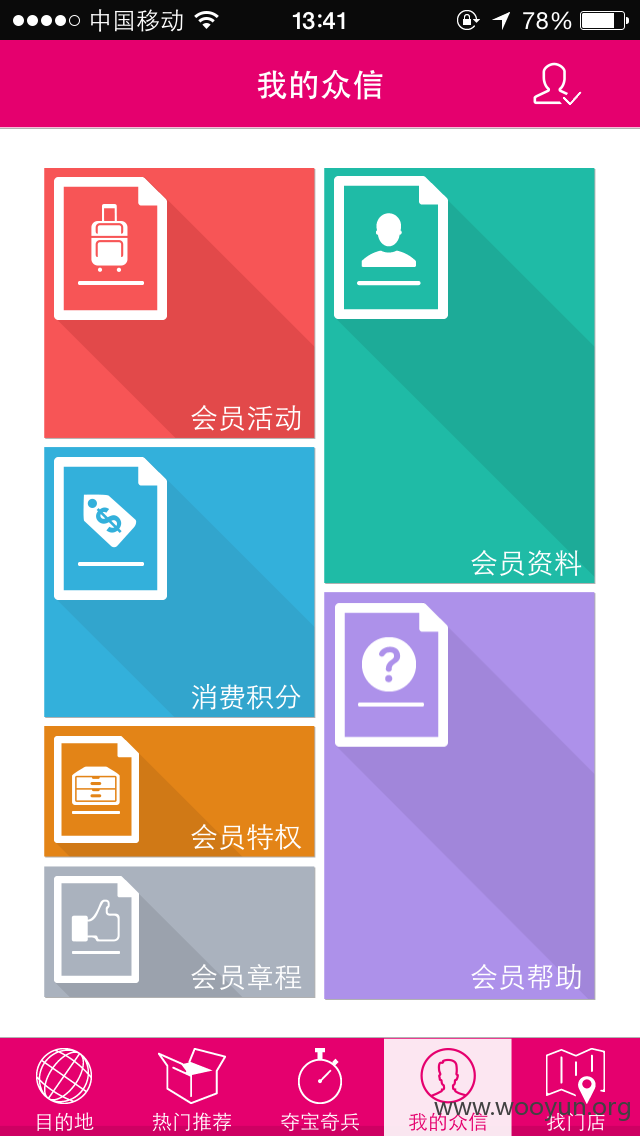The width and height of the screenshot is (640, 1136).
Task: Switch to the 找门店 tab
Action: pyautogui.click(x=575, y=1087)
